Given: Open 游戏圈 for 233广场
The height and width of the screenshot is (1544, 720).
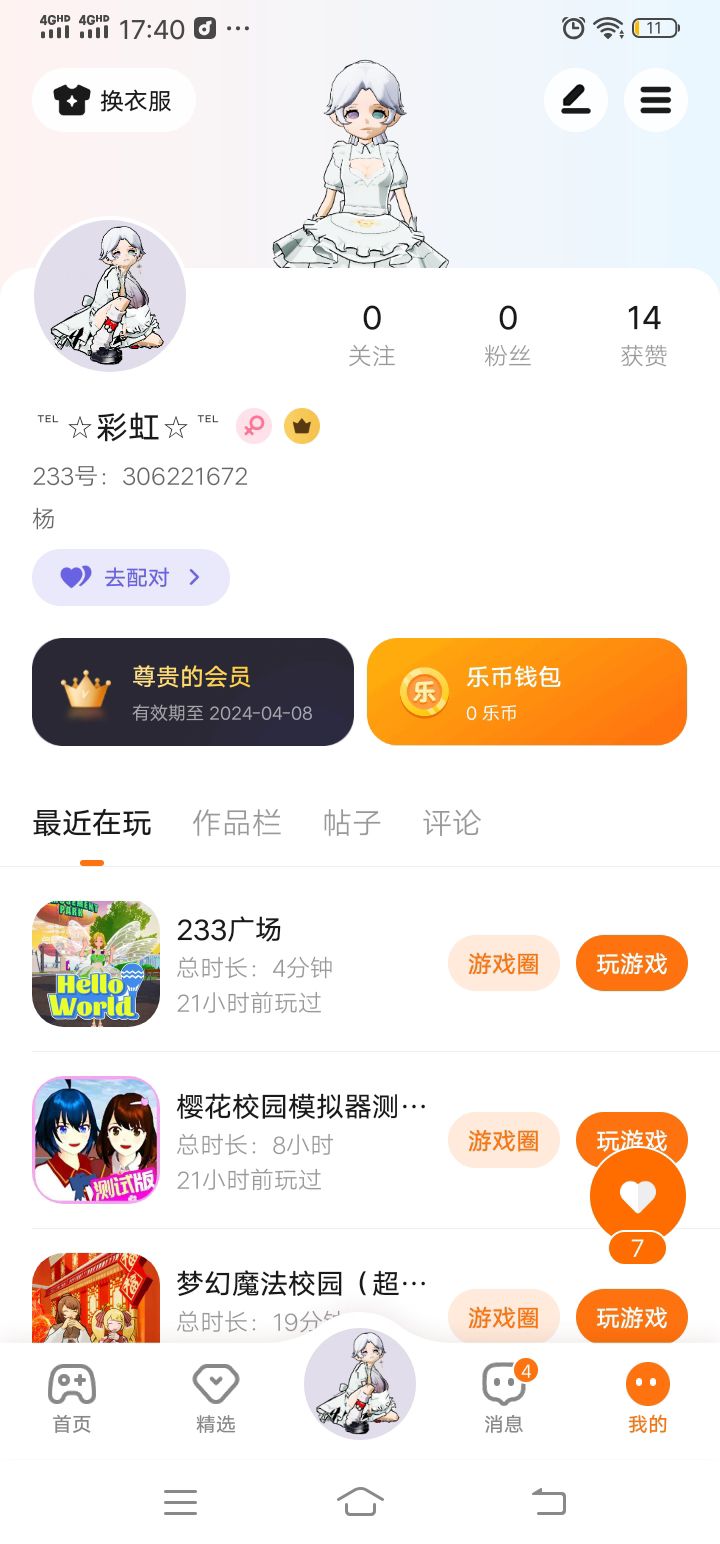Looking at the screenshot, I should click(503, 964).
